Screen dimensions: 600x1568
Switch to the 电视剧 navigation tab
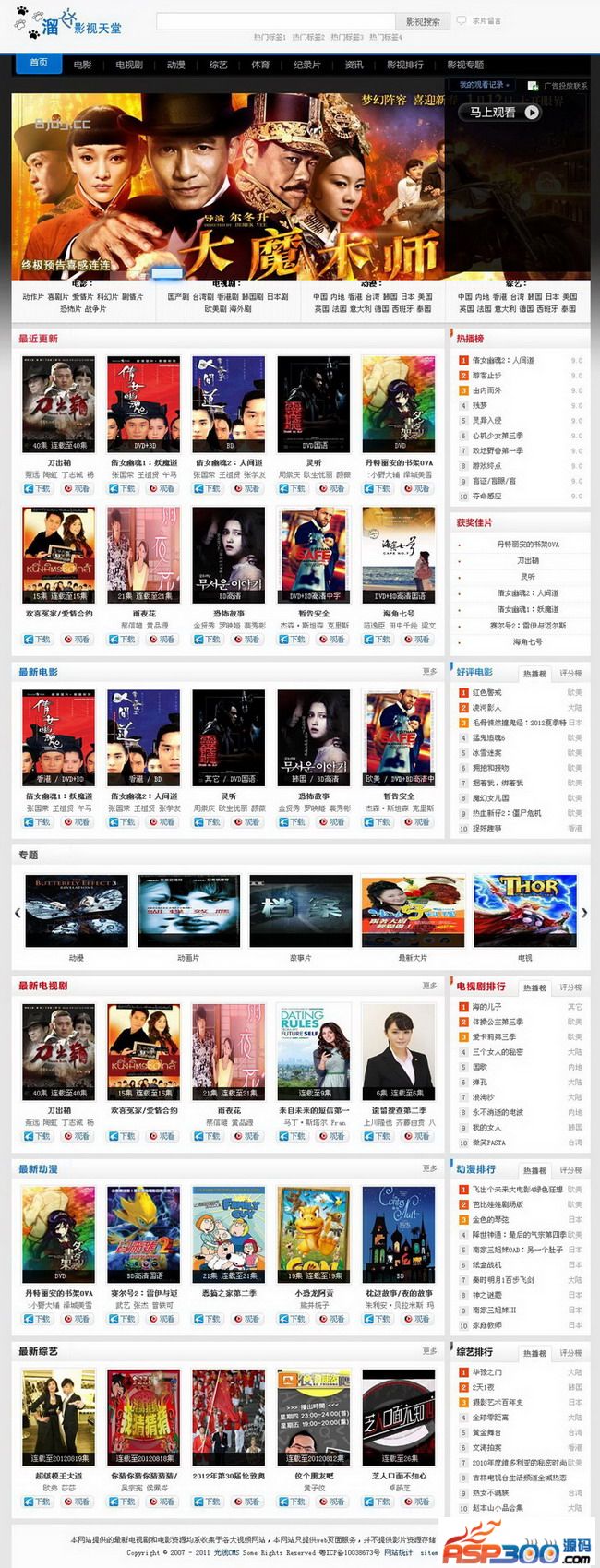(129, 65)
